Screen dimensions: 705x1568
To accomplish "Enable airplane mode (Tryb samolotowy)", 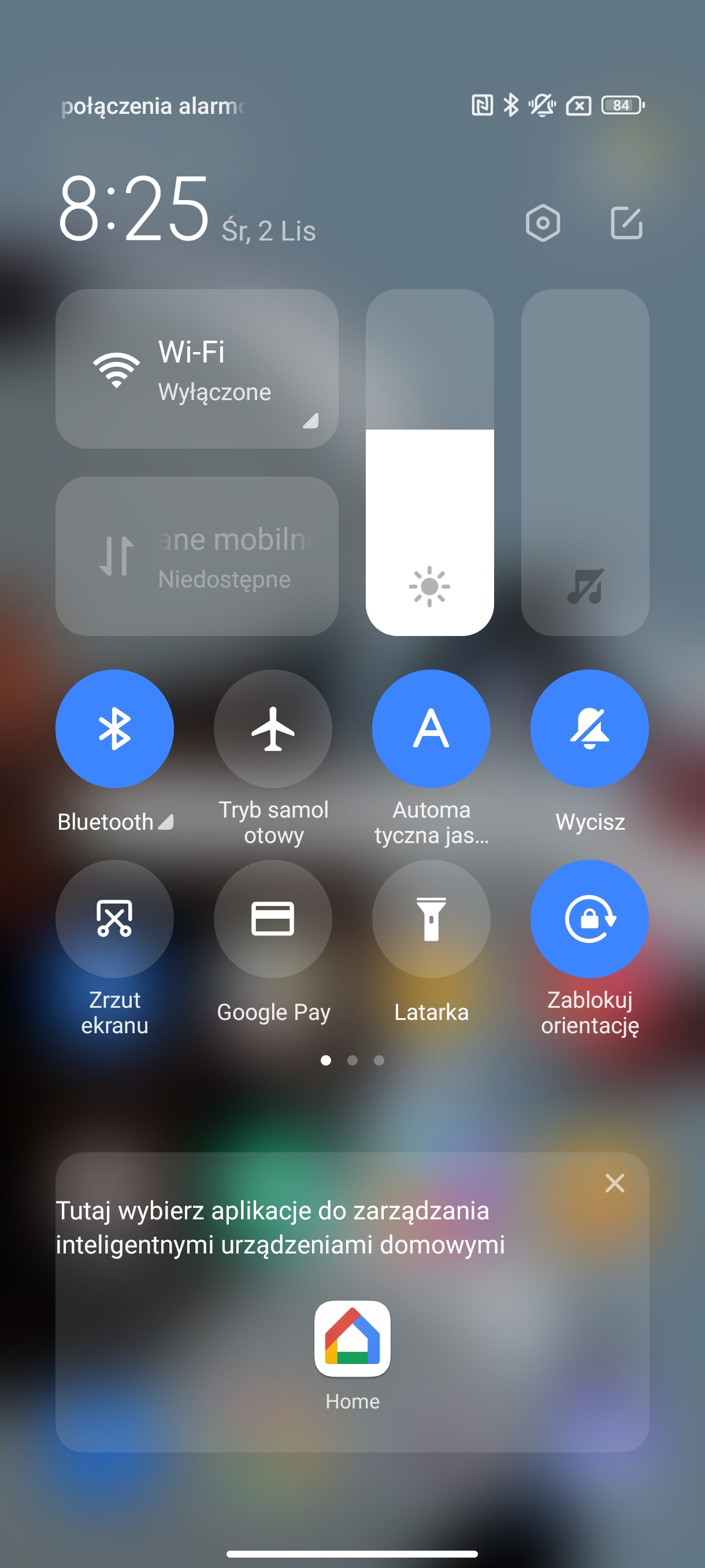I will pos(273,728).
